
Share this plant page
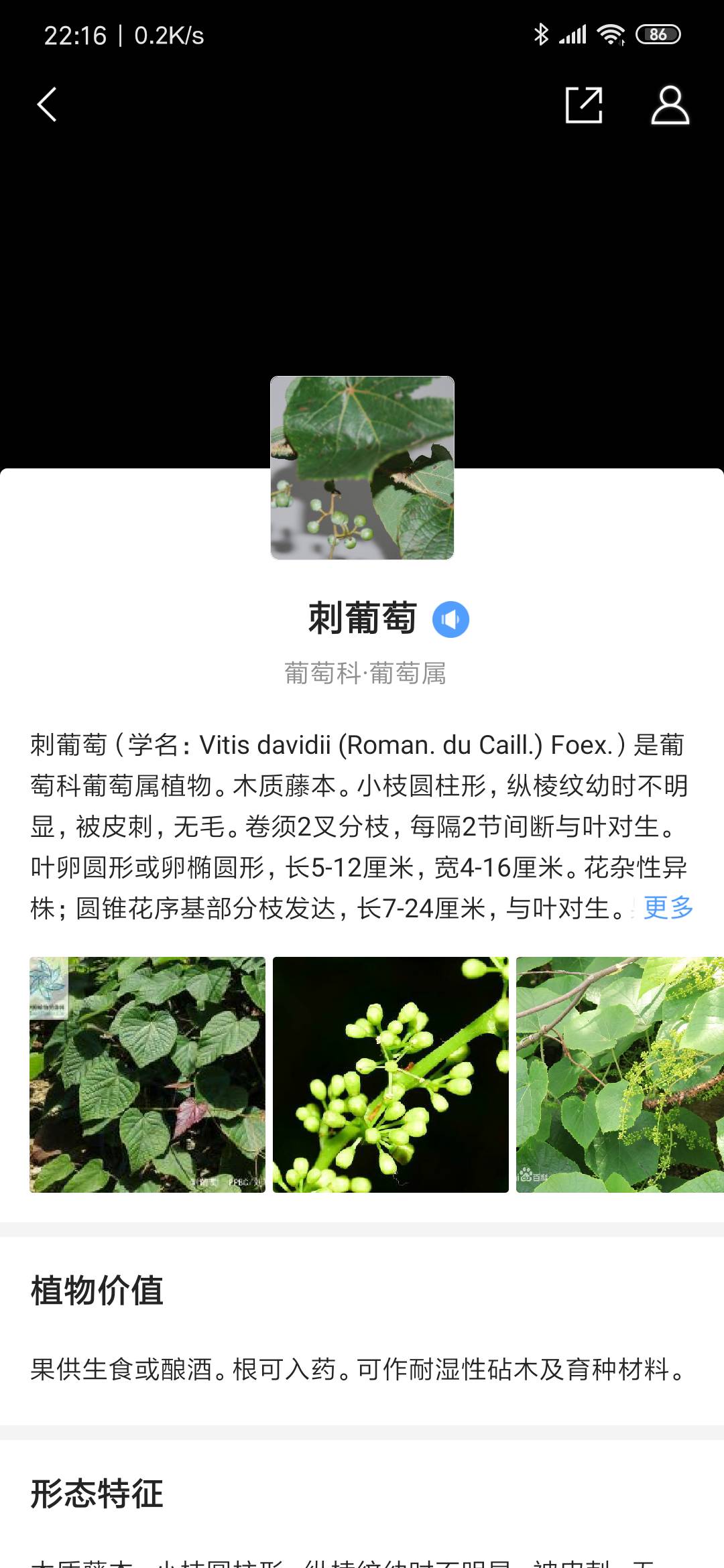point(584,105)
